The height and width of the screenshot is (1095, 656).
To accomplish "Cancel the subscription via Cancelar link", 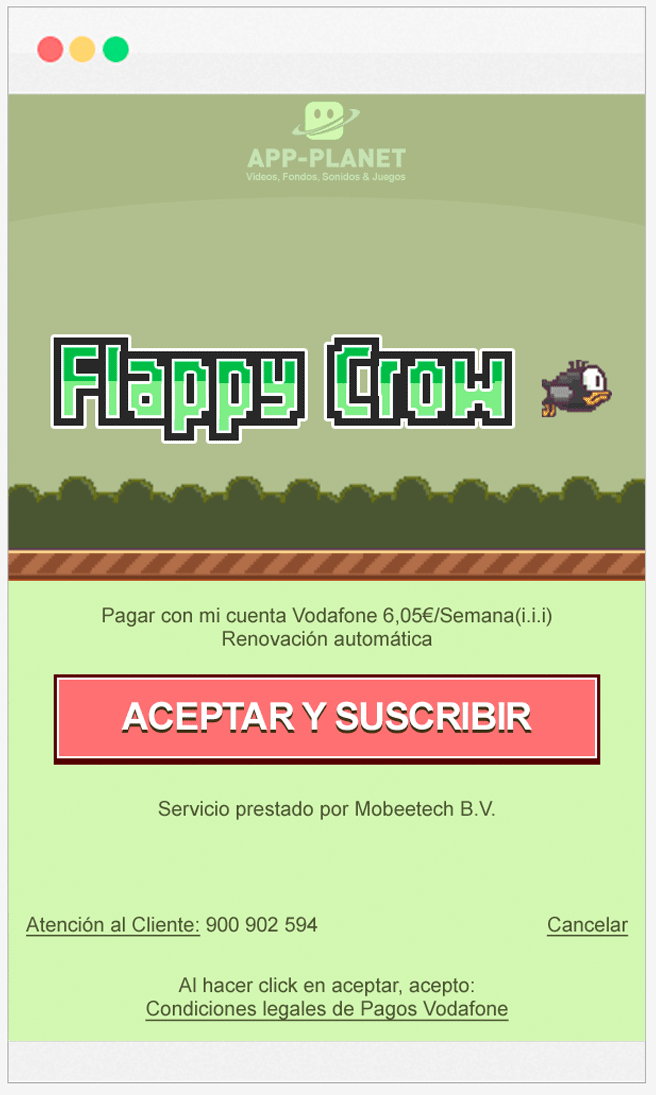I will 587,925.
